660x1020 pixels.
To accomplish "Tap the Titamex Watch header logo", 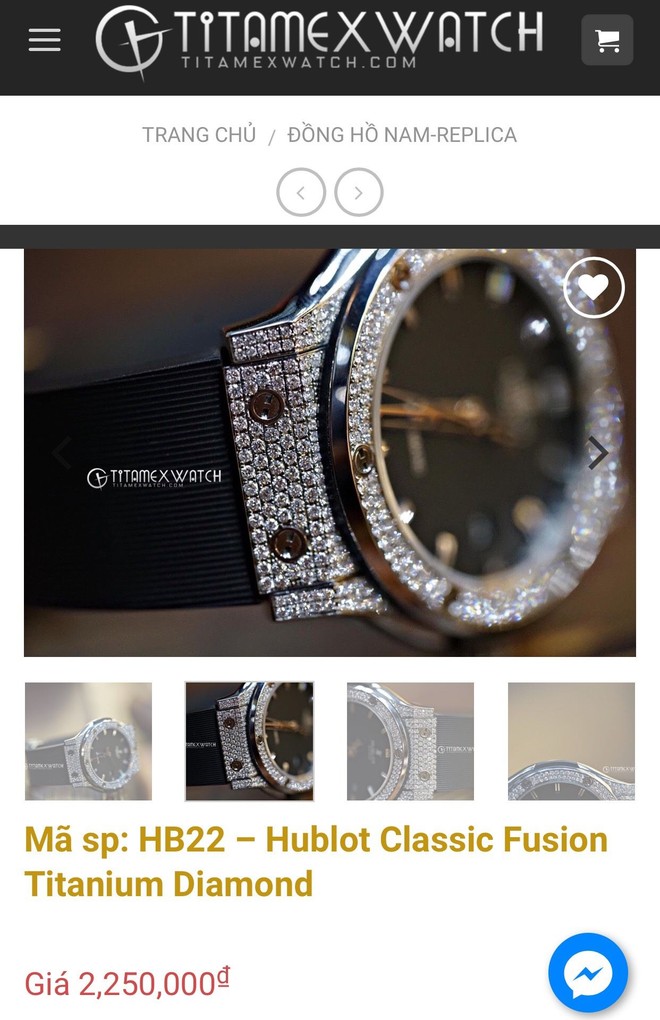I will click(x=320, y=40).
